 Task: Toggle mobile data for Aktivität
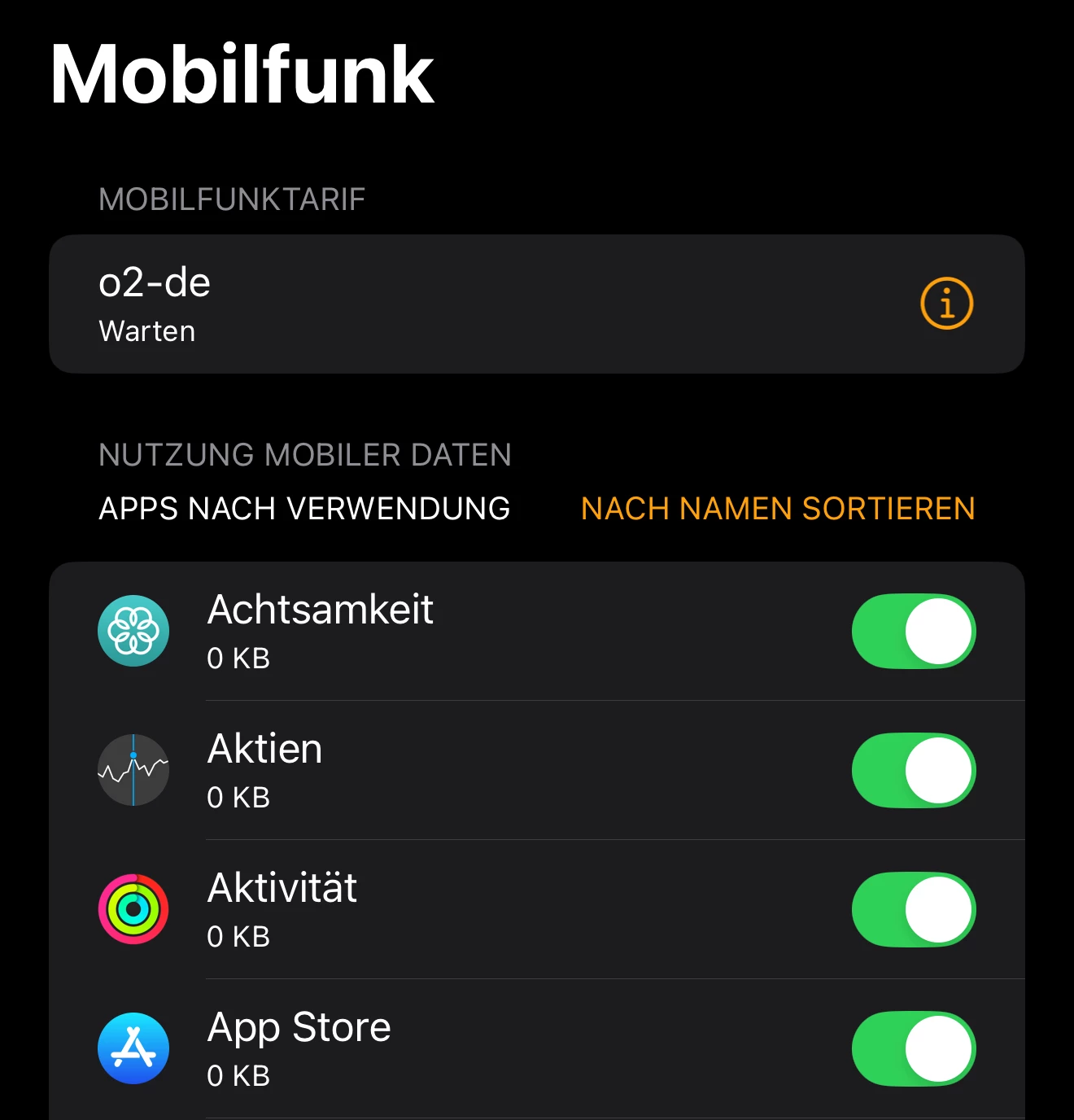[913, 910]
